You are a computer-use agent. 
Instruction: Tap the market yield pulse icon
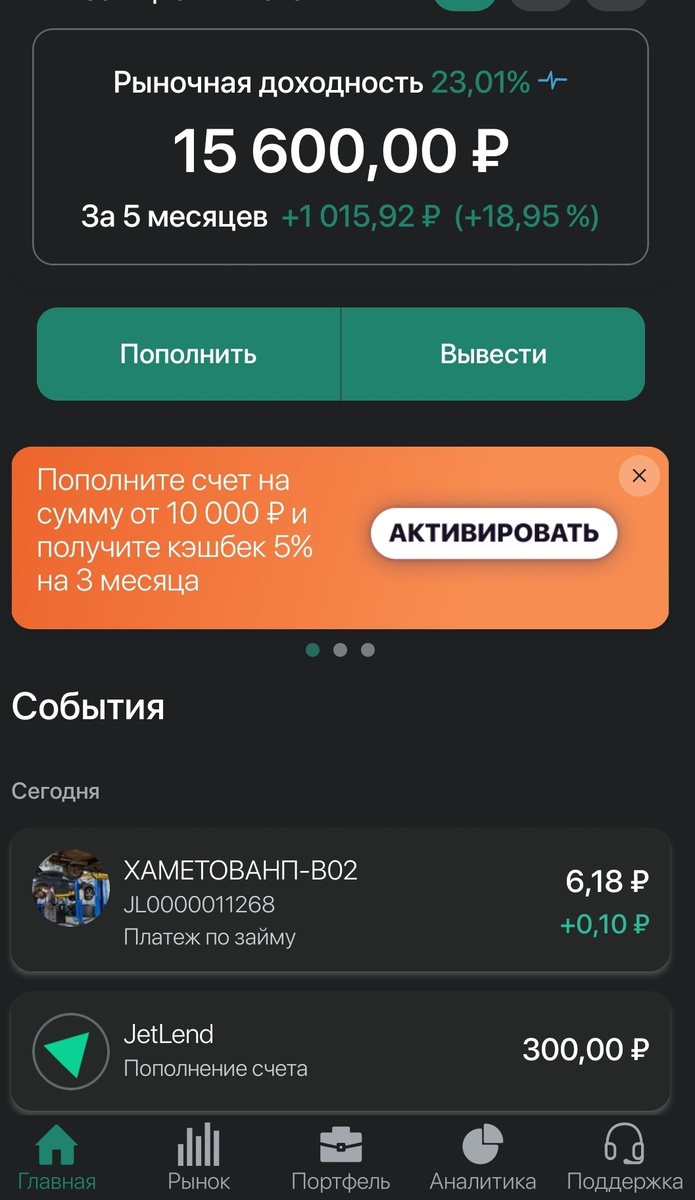(552, 82)
